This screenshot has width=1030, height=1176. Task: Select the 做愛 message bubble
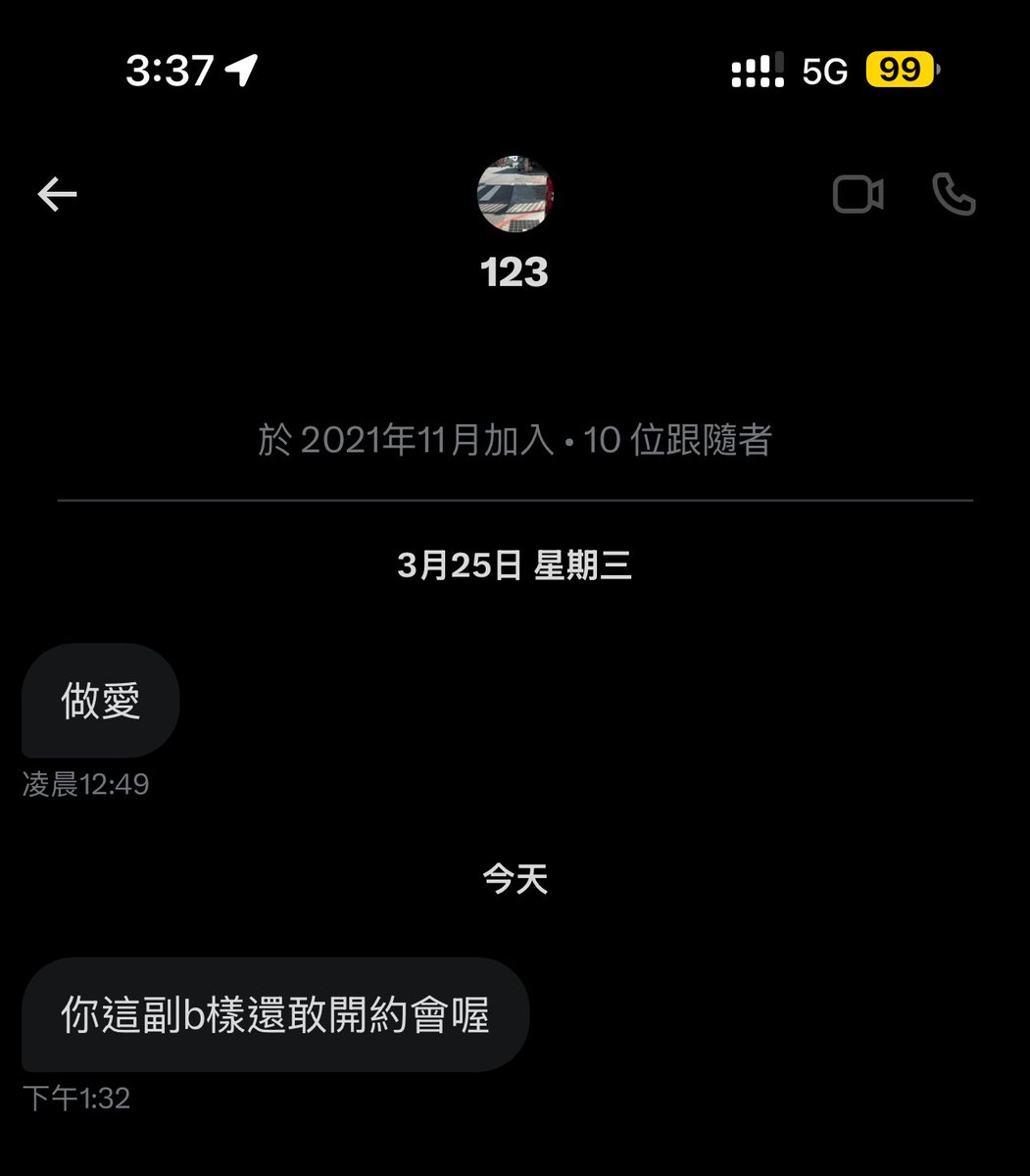[99, 700]
